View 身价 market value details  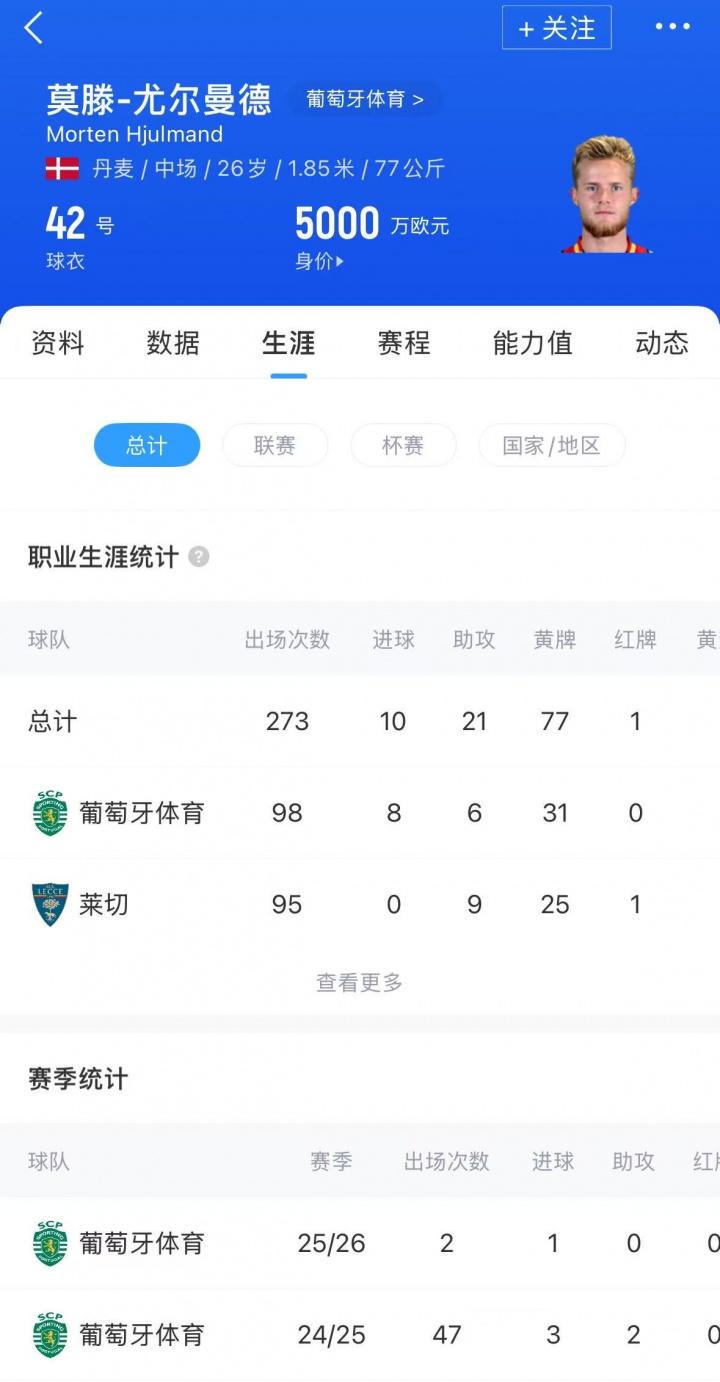320,262
